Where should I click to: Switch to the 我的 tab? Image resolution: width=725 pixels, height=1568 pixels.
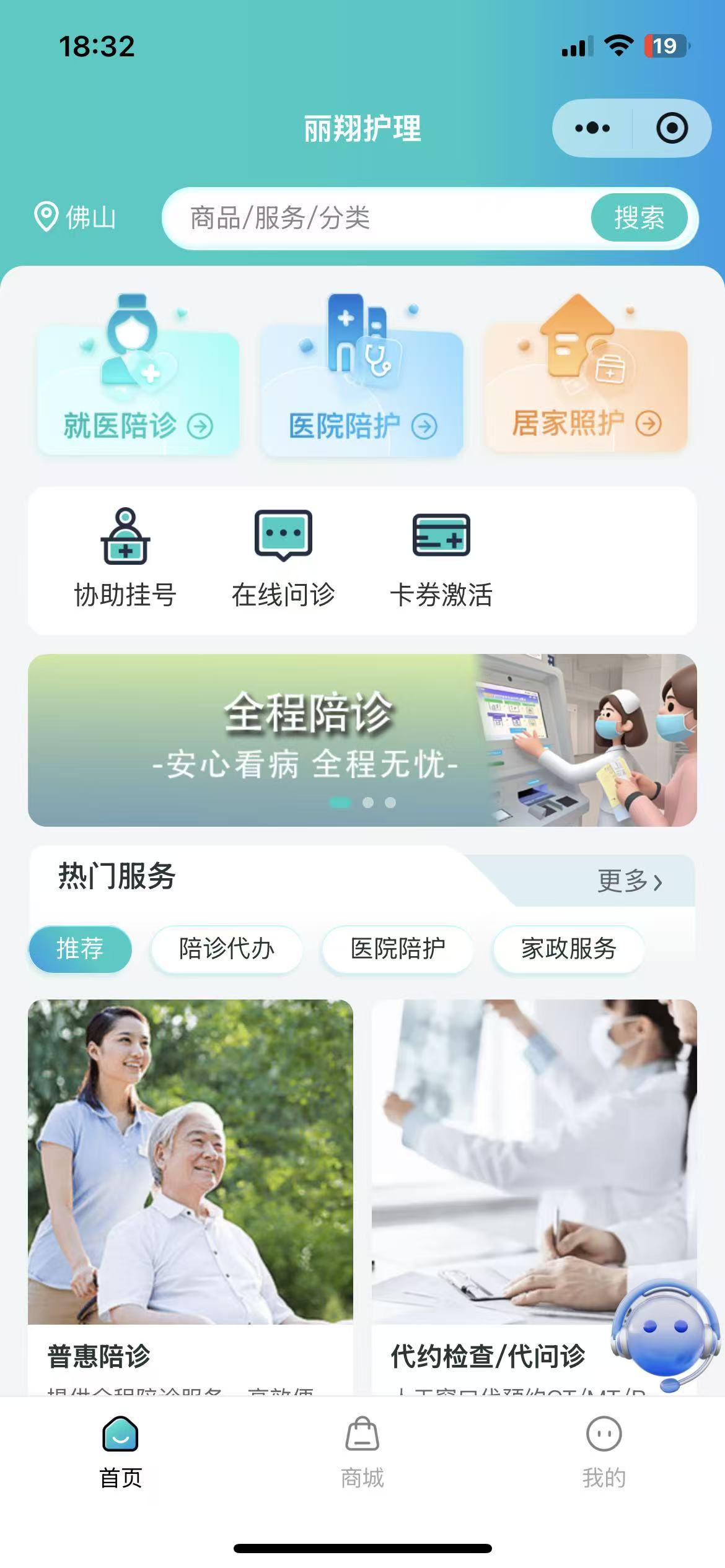point(604,1450)
